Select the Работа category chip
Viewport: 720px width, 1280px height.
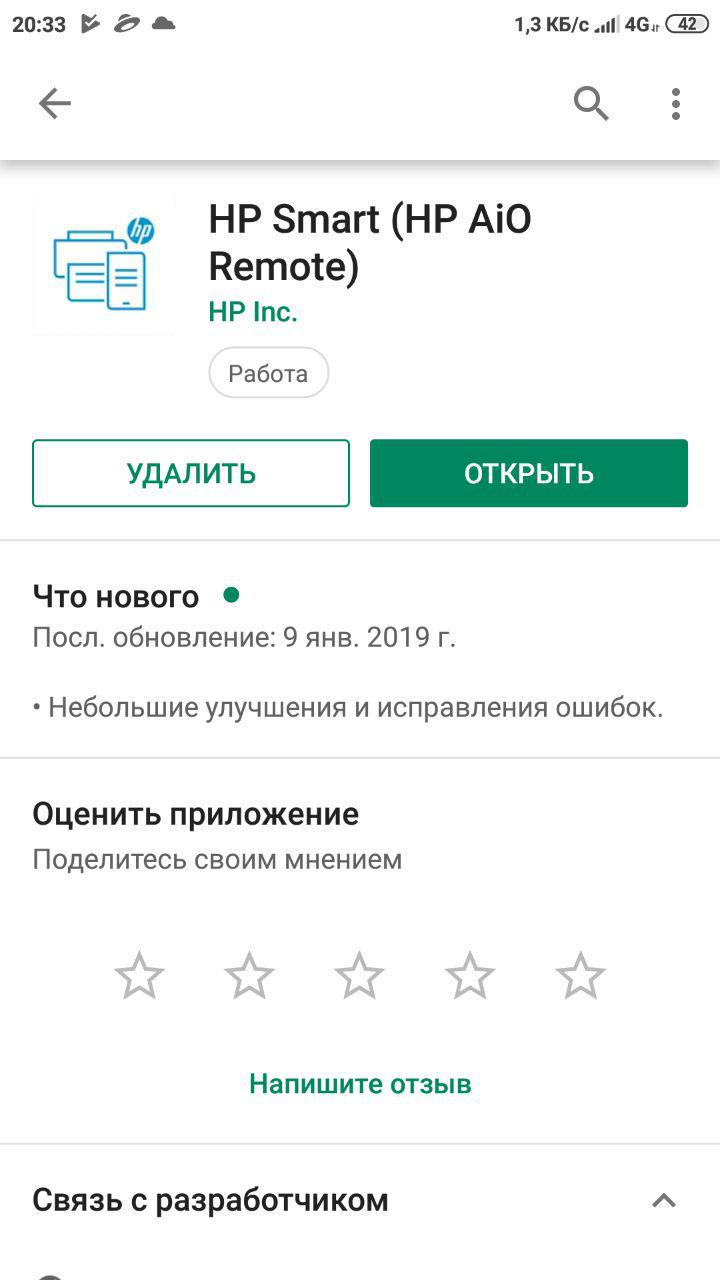tap(268, 374)
